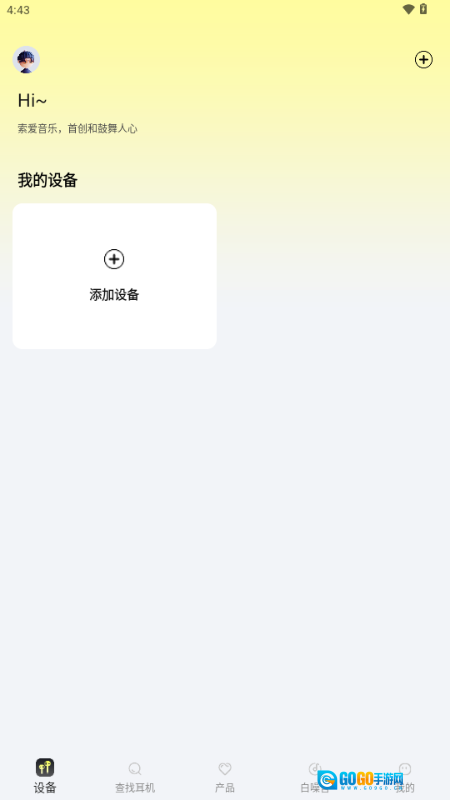Screen dimensions: 450x800
Task: Open the 白噪音 tab
Action: 315,777
